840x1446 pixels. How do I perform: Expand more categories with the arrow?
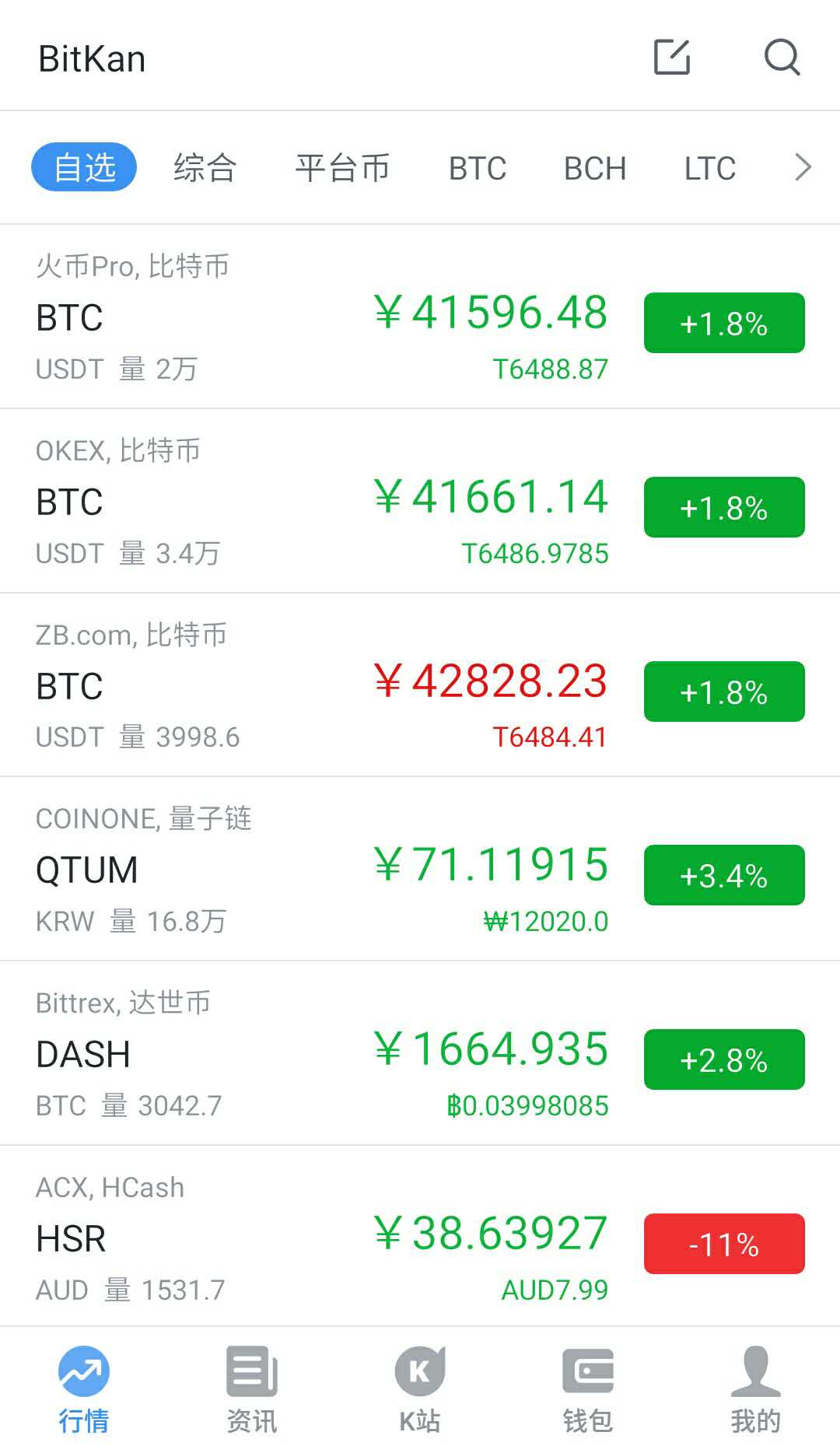coord(803,167)
